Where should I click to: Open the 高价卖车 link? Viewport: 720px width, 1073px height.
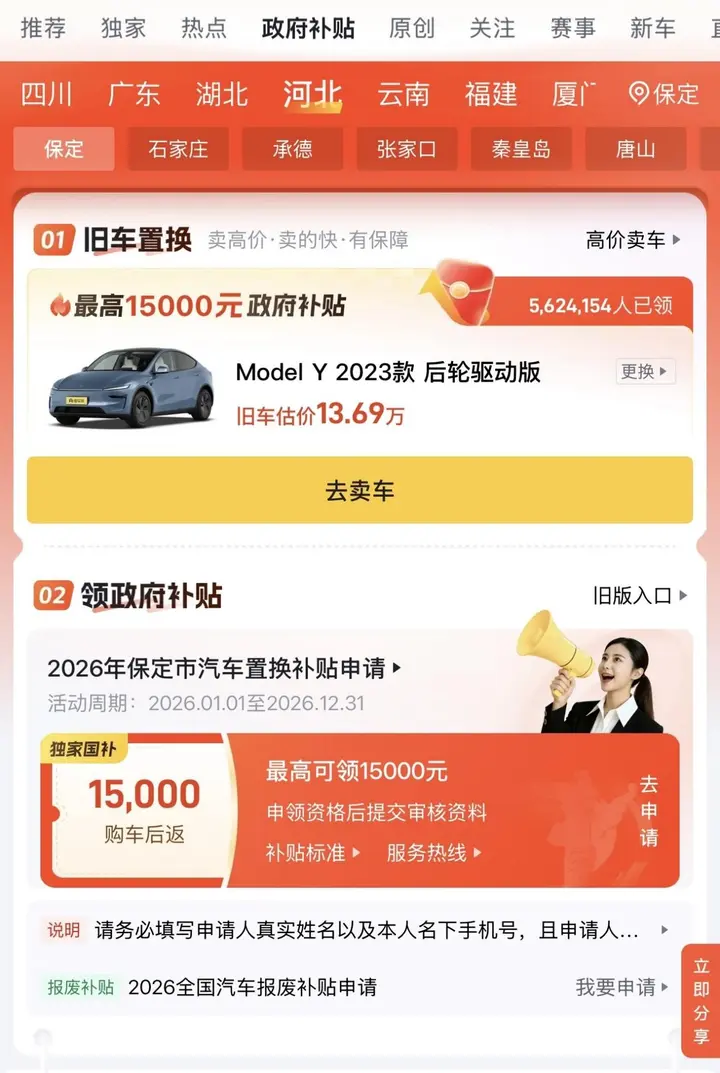point(633,240)
